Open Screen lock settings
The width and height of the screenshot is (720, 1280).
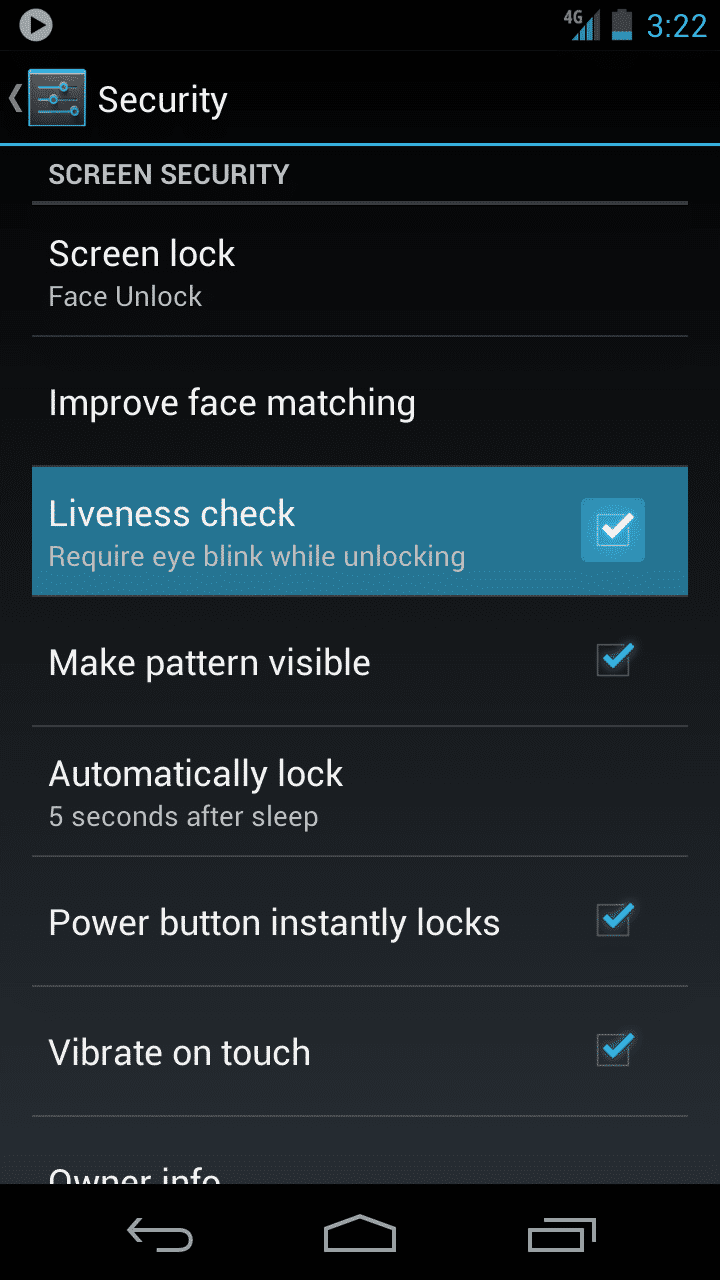[x=360, y=272]
